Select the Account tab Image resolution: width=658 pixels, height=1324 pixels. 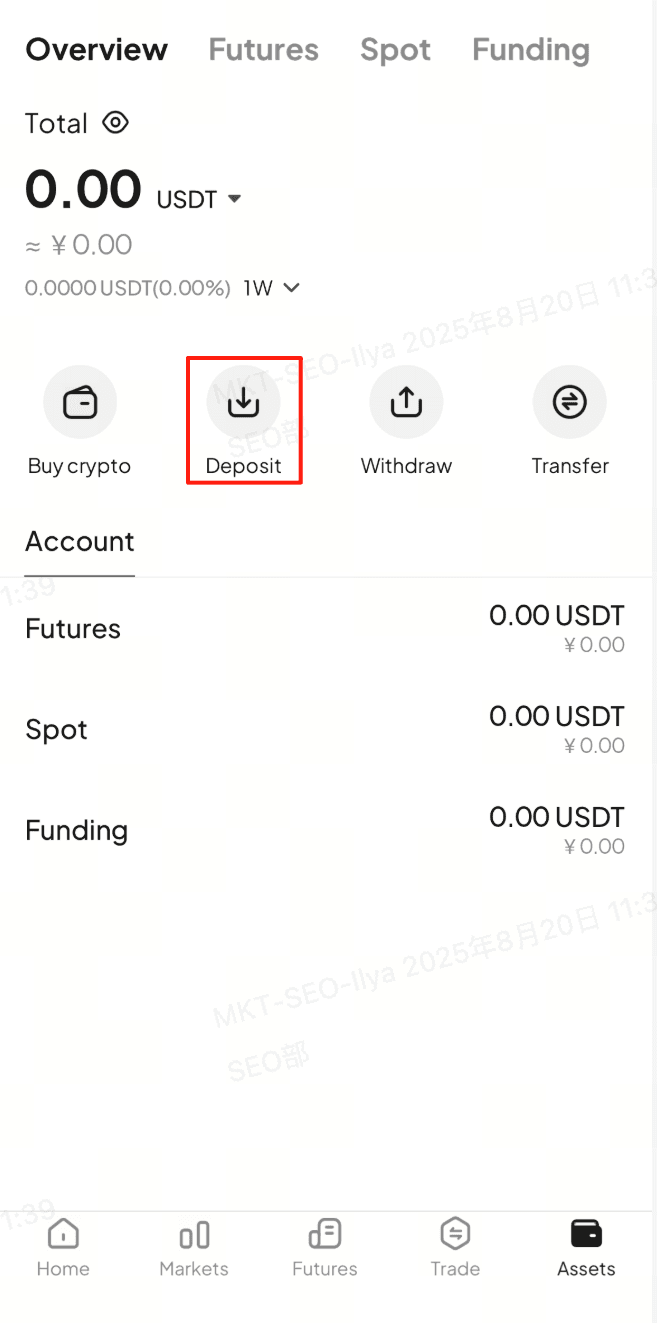(80, 542)
